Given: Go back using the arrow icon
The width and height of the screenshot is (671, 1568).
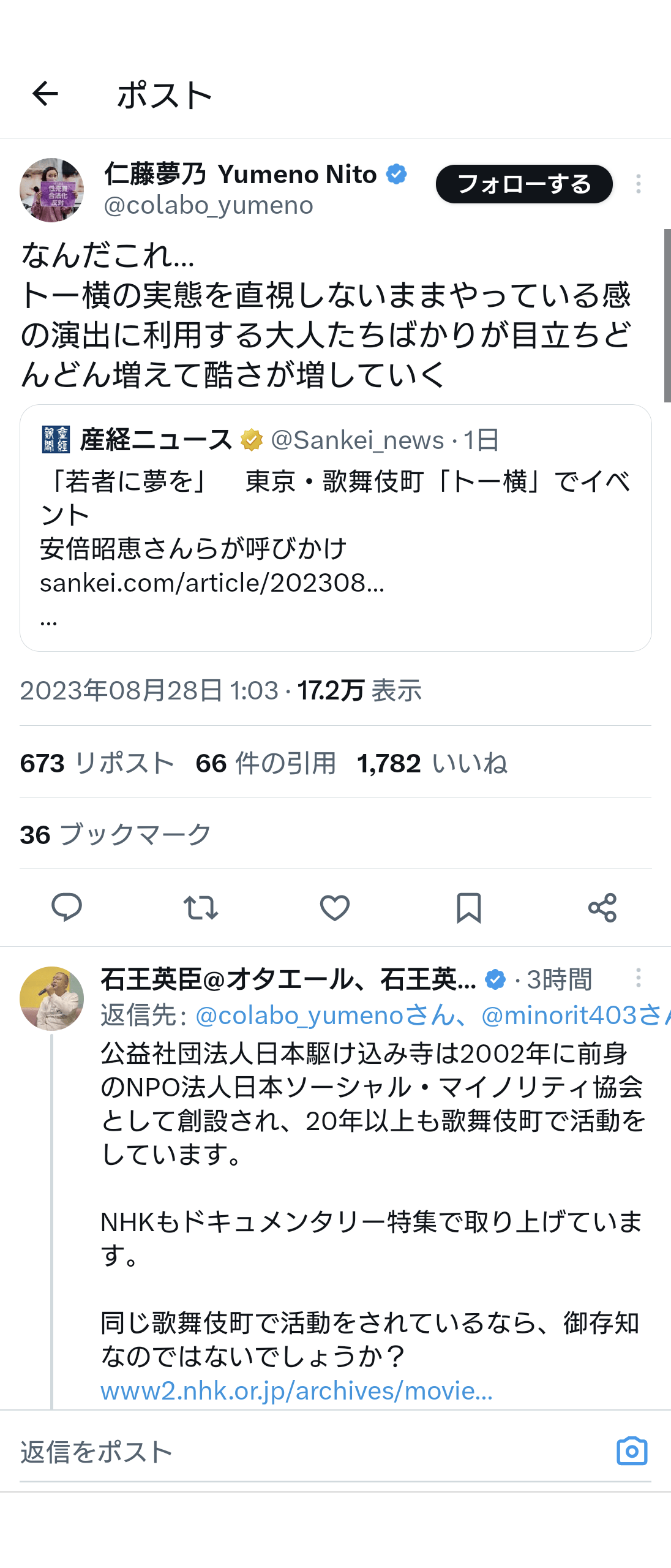Looking at the screenshot, I should coord(45,94).
